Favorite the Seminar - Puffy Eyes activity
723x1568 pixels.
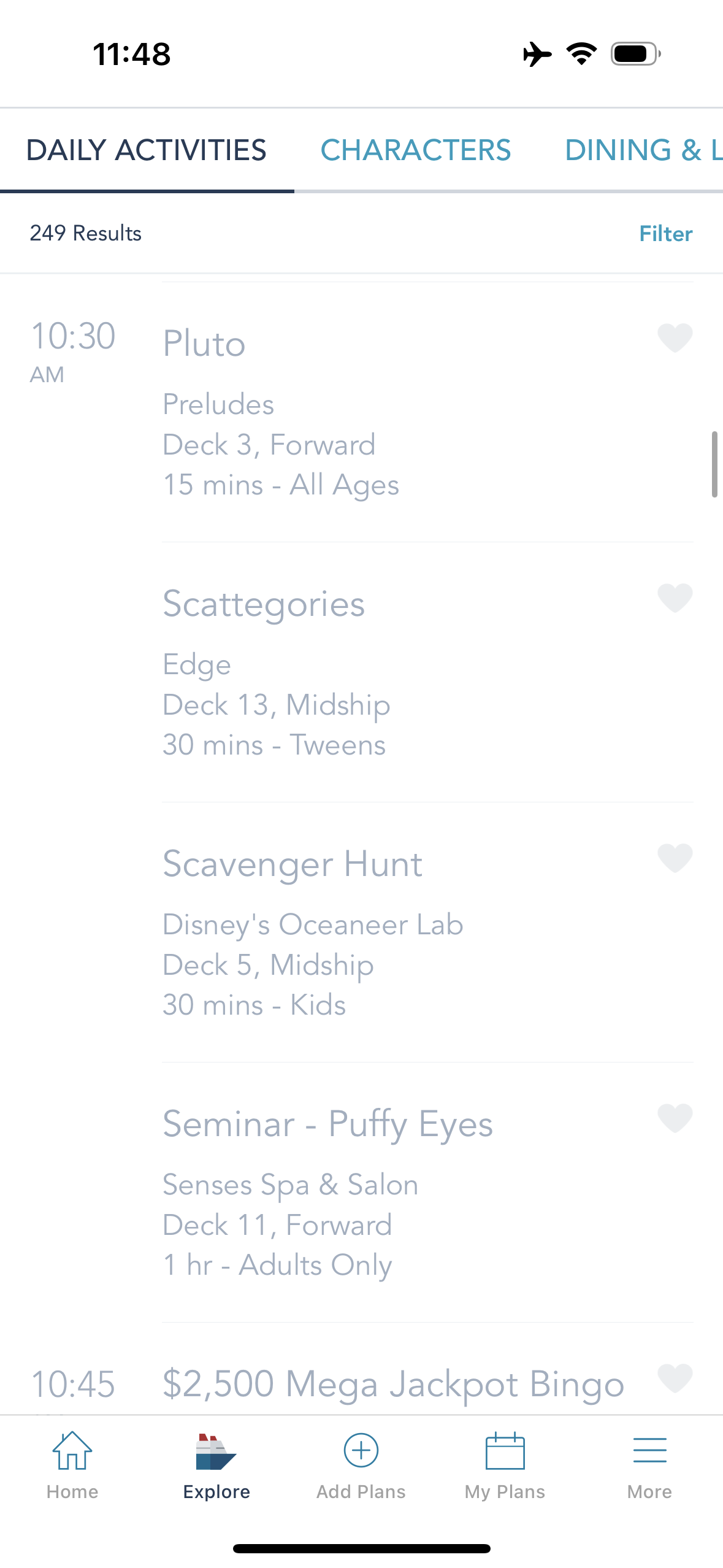pos(675,1118)
